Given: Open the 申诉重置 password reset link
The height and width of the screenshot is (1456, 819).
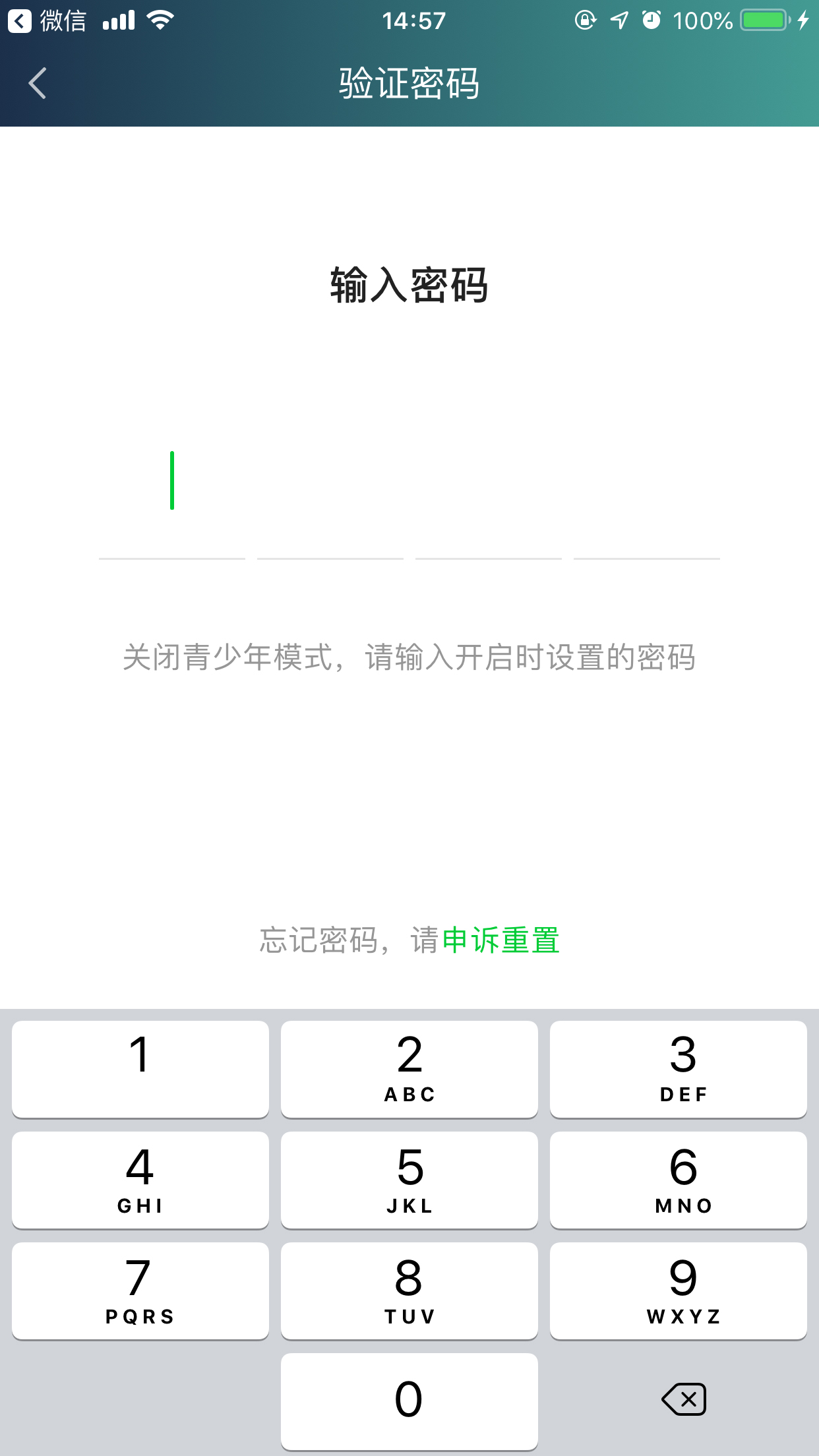Looking at the screenshot, I should [501, 940].
